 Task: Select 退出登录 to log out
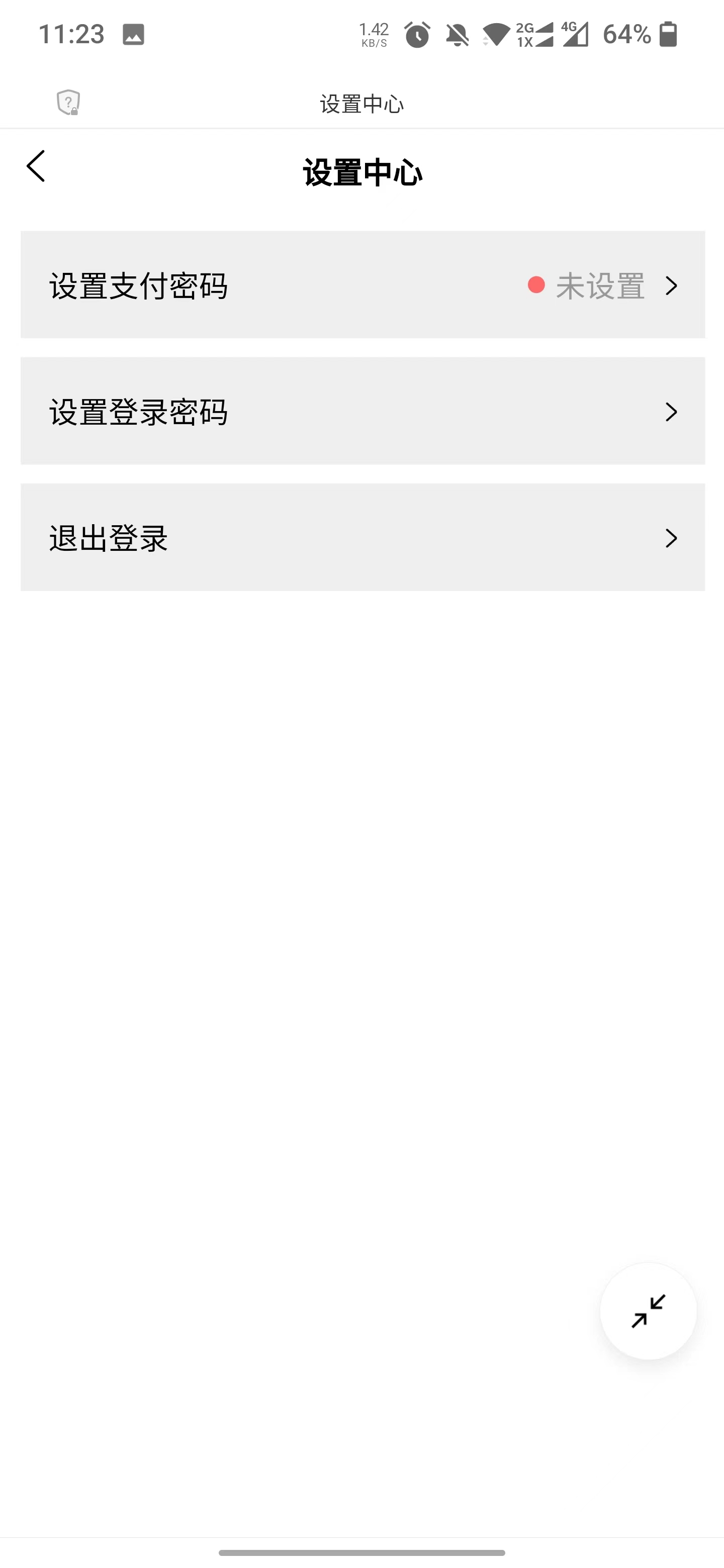363,537
